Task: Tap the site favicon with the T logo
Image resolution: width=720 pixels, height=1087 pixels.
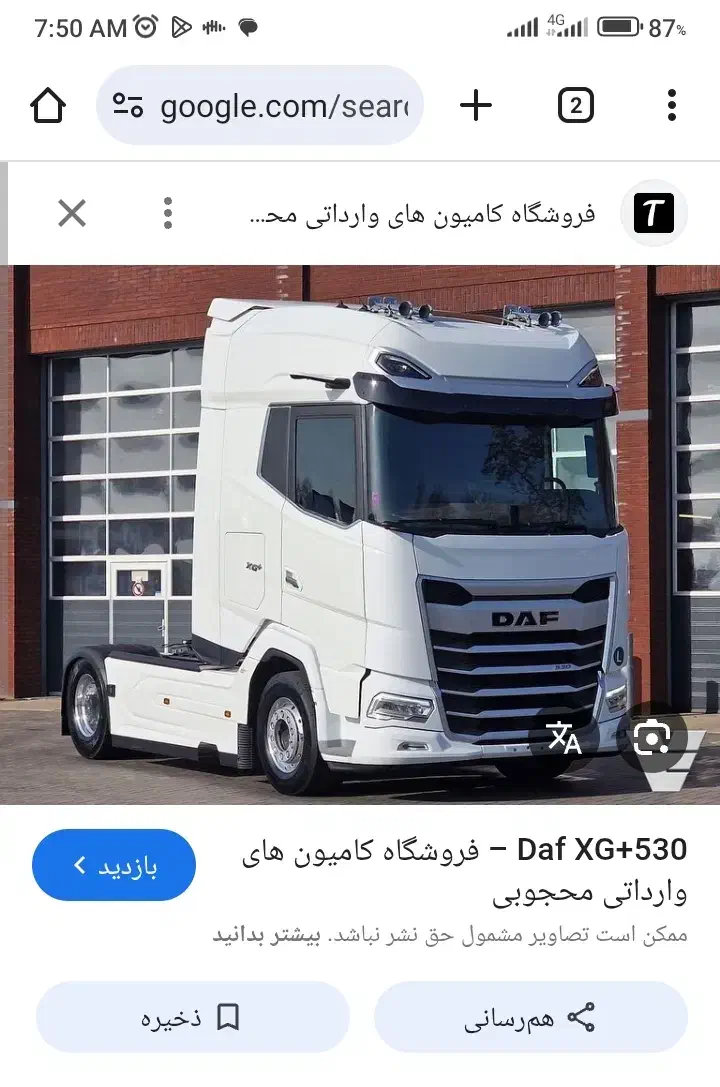Action: click(x=654, y=212)
